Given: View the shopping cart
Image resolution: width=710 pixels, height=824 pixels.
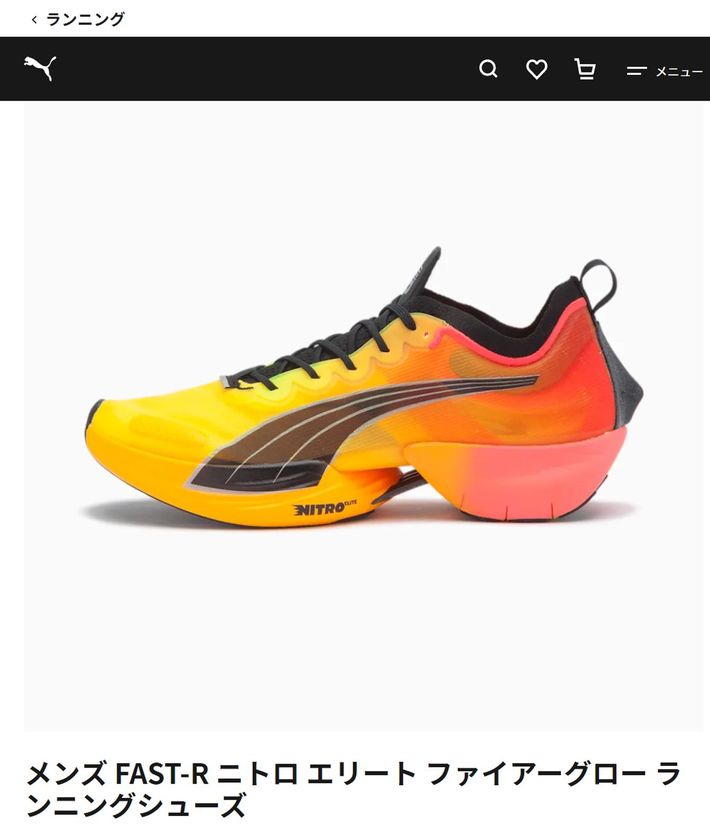Looking at the screenshot, I should (x=585, y=69).
